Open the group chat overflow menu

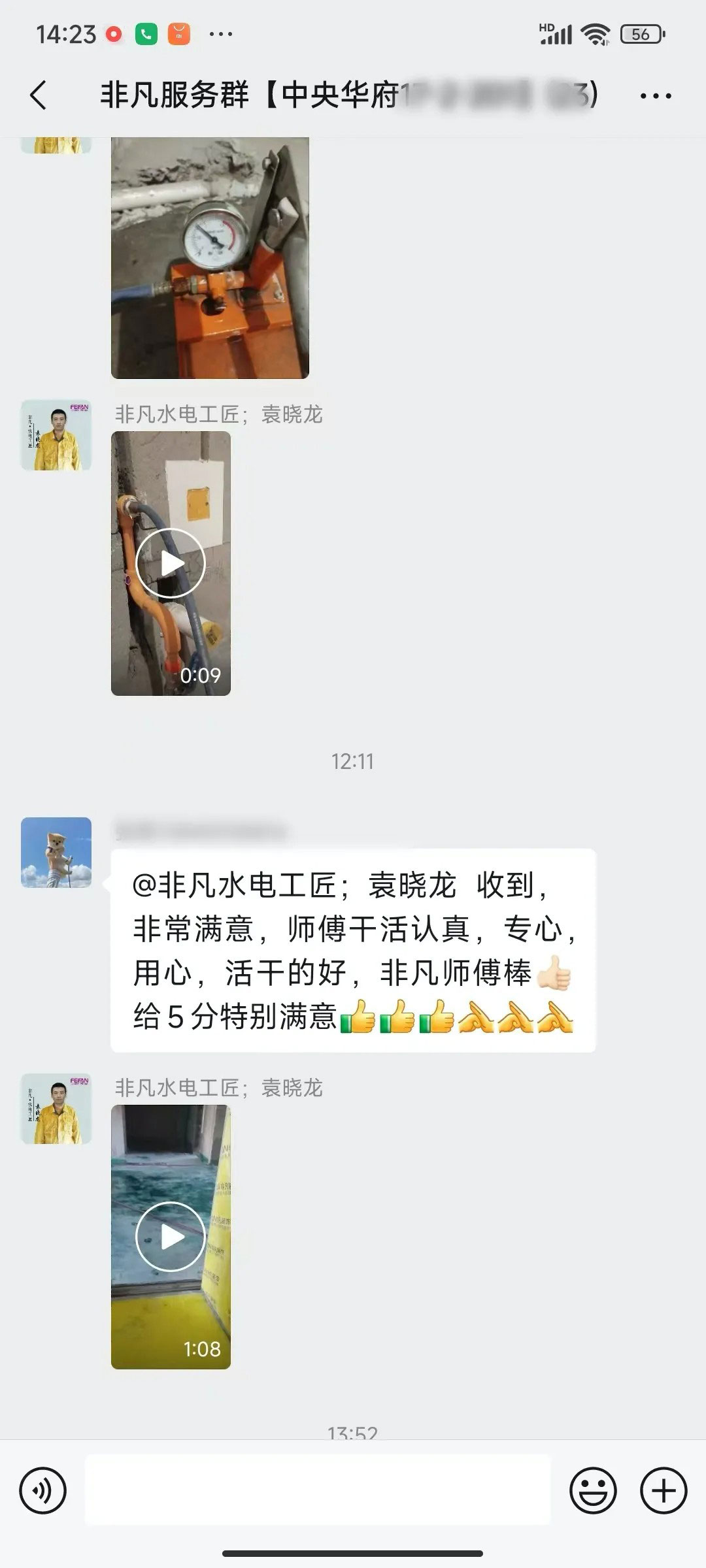click(x=655, y=96)
